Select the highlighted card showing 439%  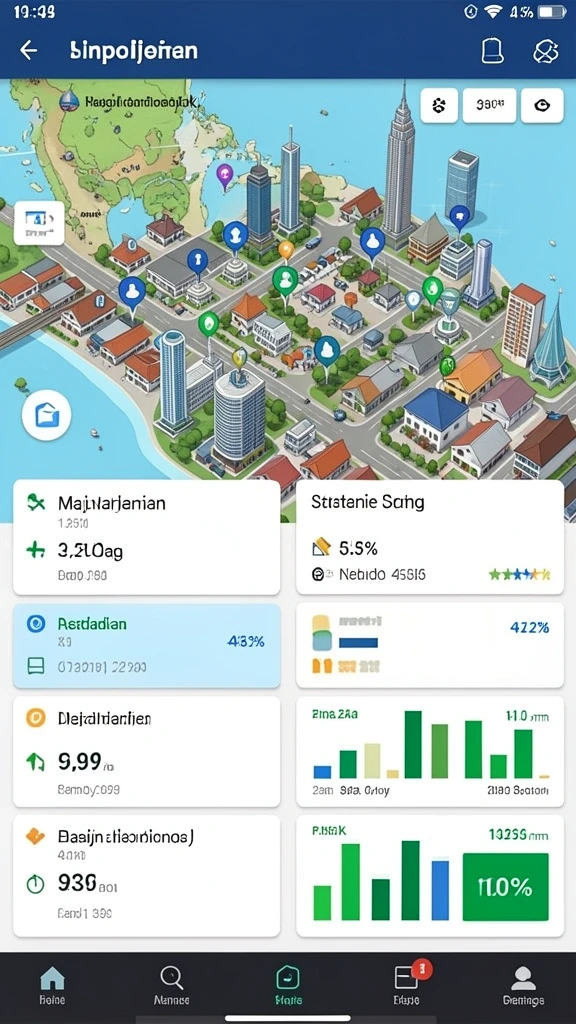click(x=146, y=645)
